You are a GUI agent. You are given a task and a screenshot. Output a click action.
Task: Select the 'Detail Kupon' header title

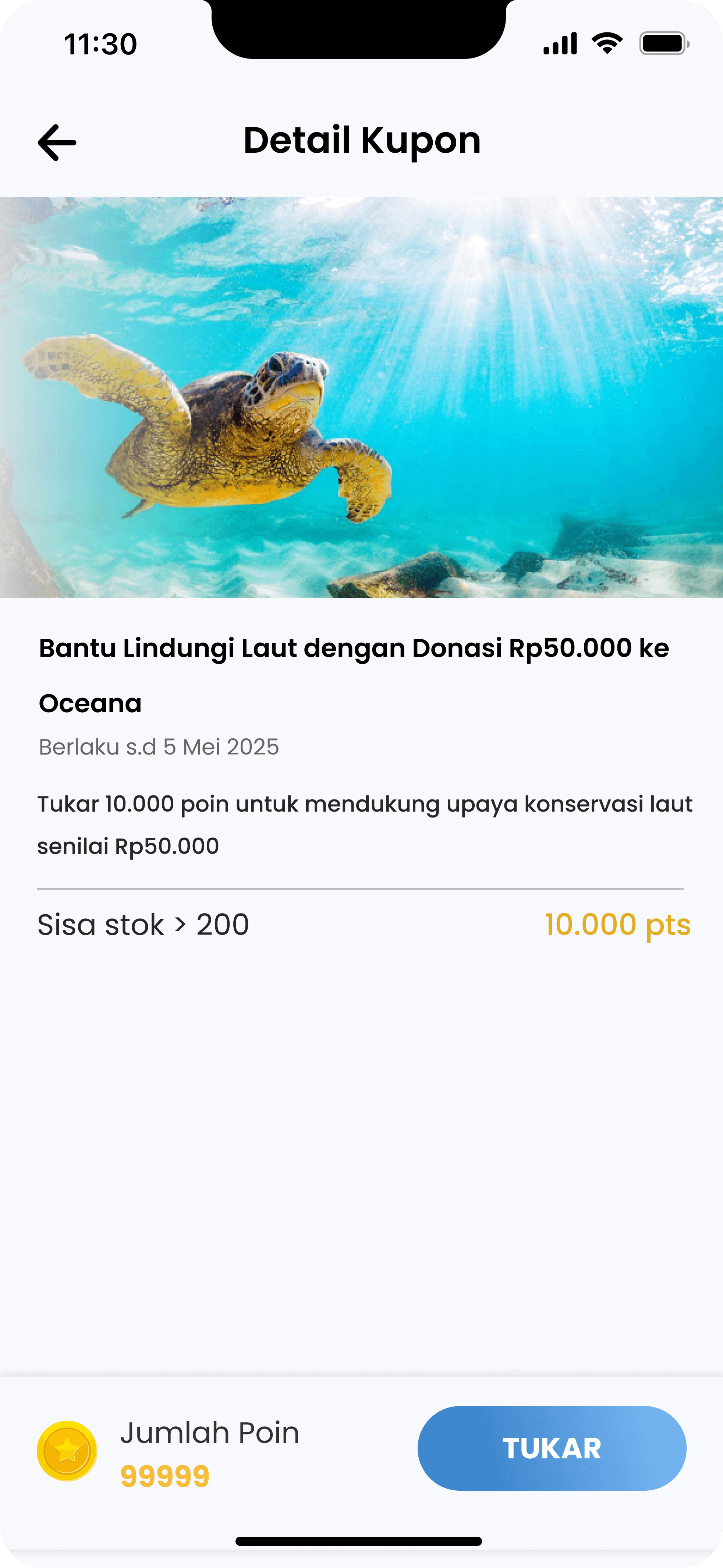click(361, 140)
